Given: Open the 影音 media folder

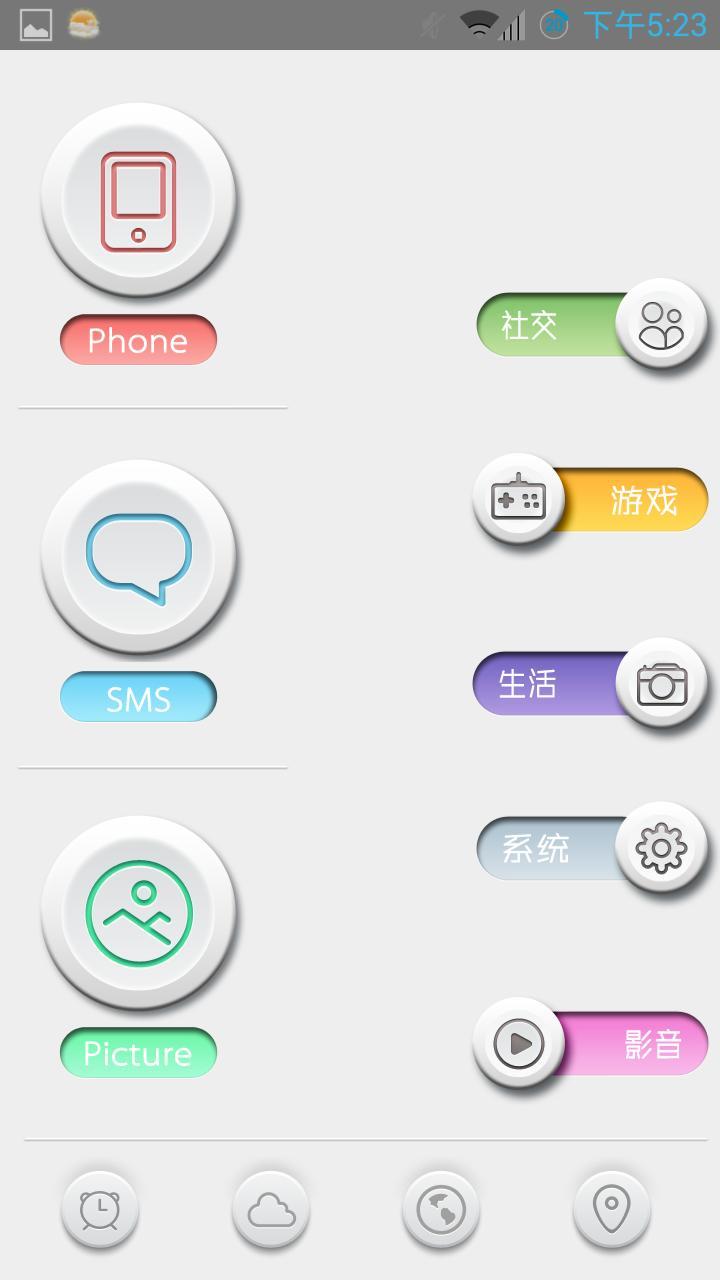Looking at the screenshot, I should pos(590,1044).
